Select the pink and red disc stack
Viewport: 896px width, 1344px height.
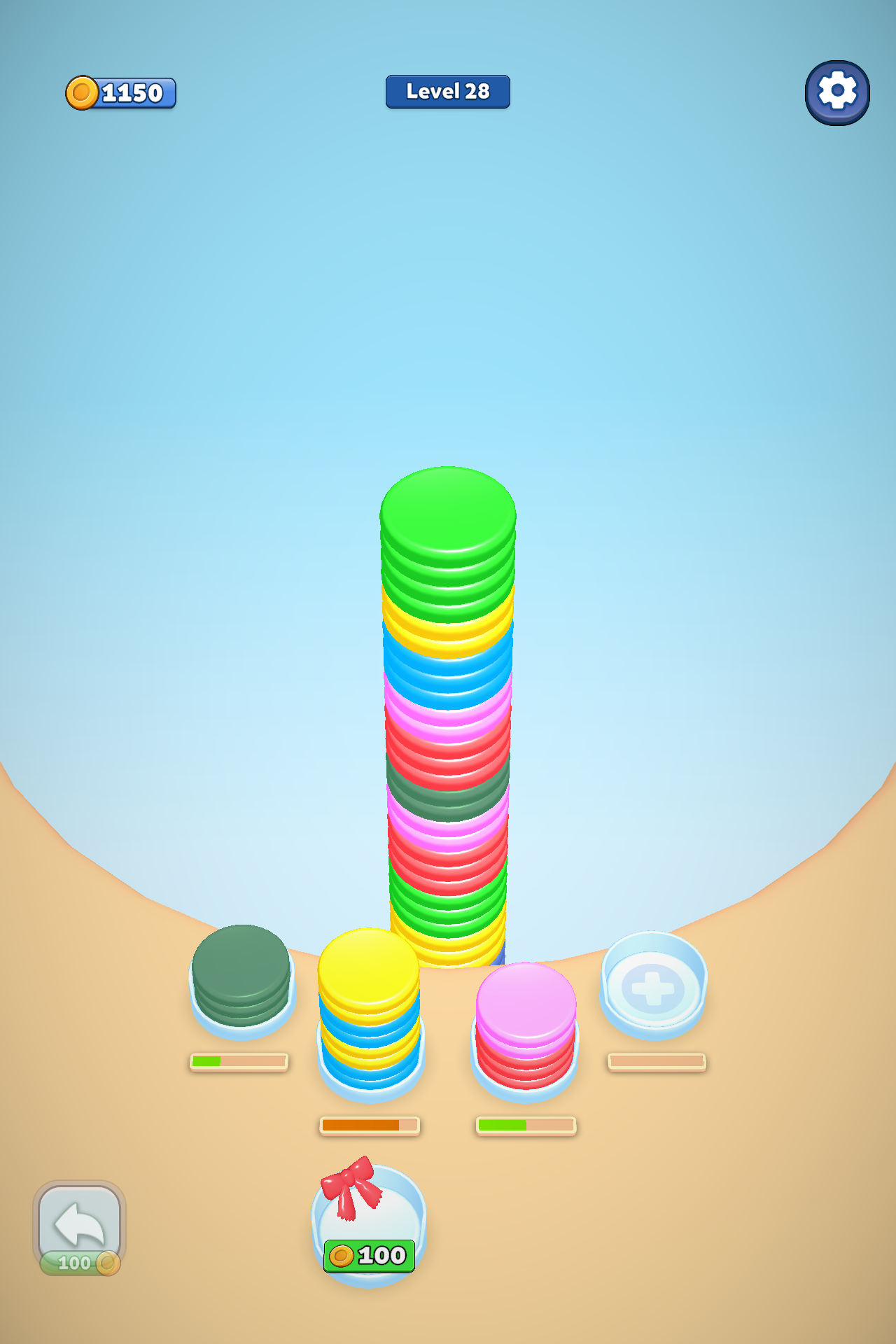(526, 1024)
